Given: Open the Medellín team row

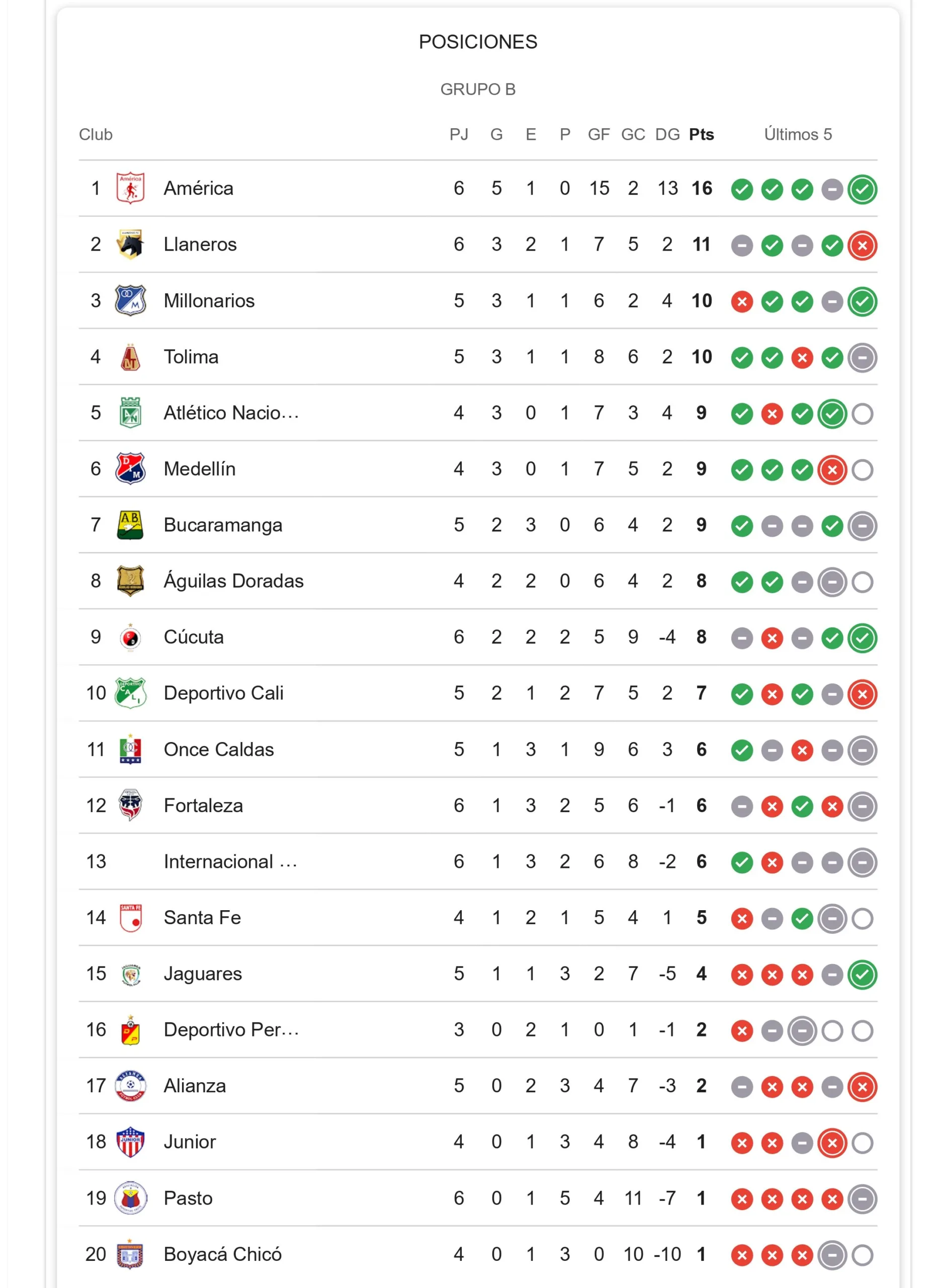Looking at the screenshot, I should (477, 469).
